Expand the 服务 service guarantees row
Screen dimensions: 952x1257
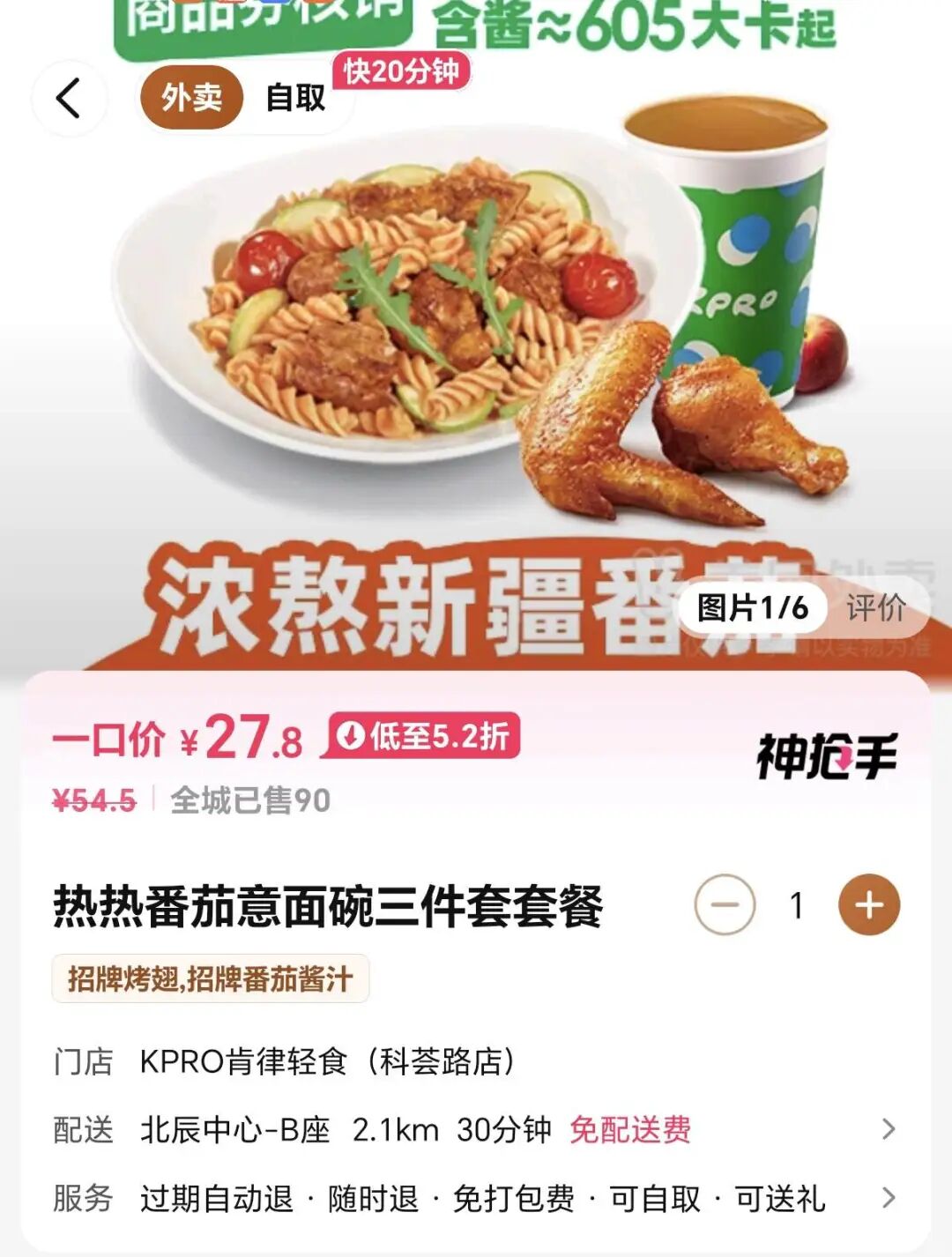tap(888, 1198)
